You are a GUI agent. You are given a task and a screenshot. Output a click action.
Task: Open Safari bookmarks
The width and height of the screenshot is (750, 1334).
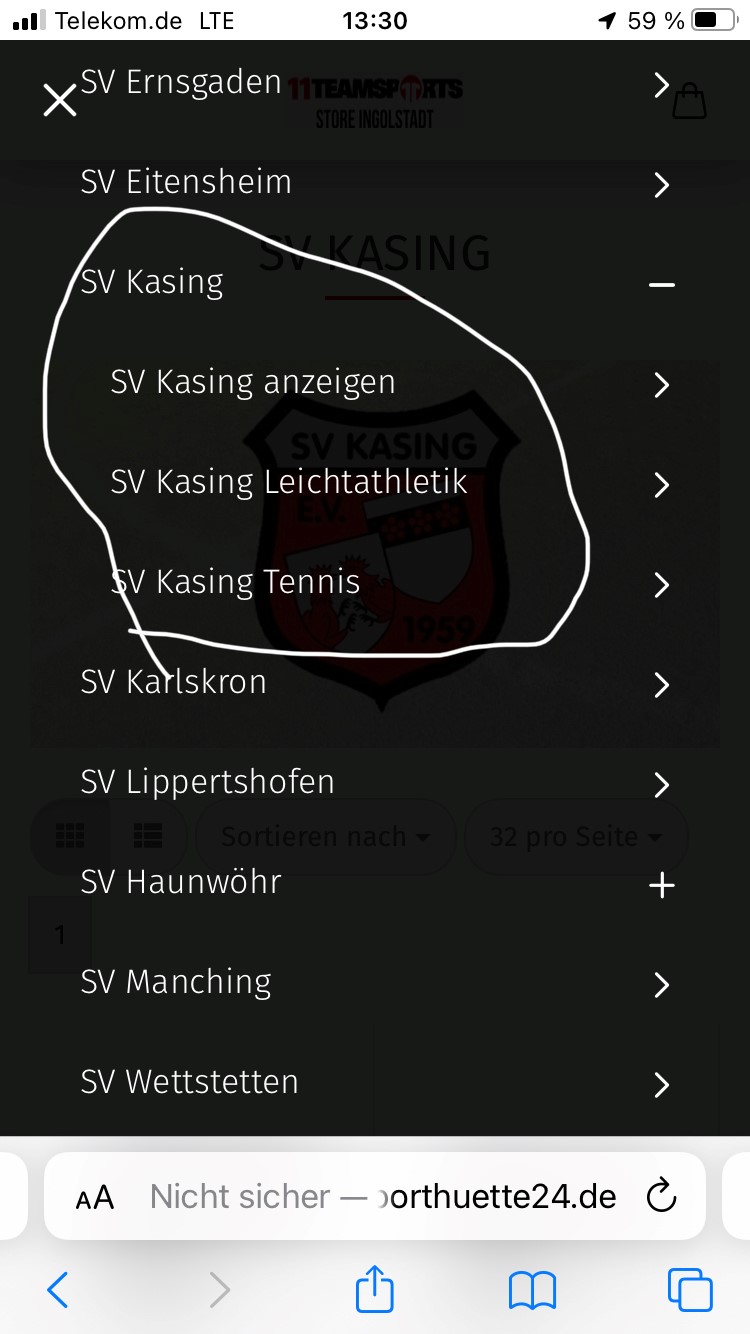pos(532,1291)
